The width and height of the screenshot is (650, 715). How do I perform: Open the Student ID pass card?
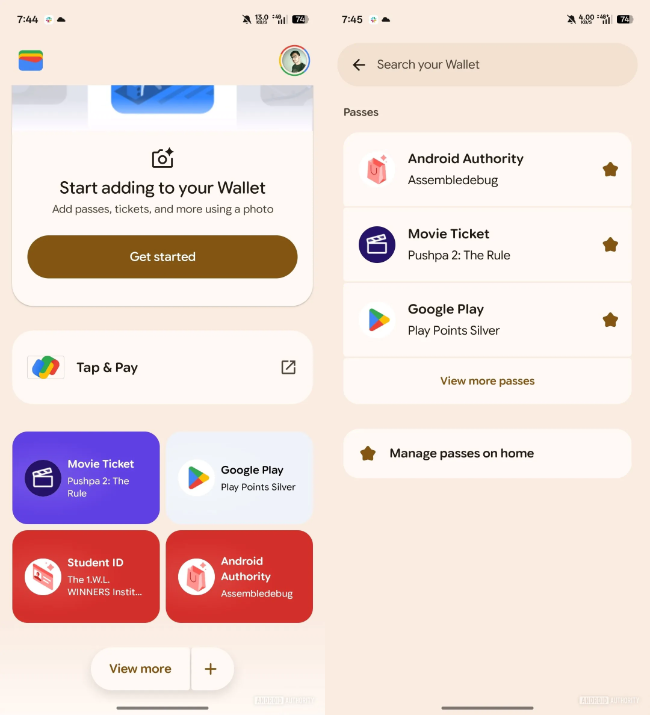pyautogui.click(x=86, y=576)
